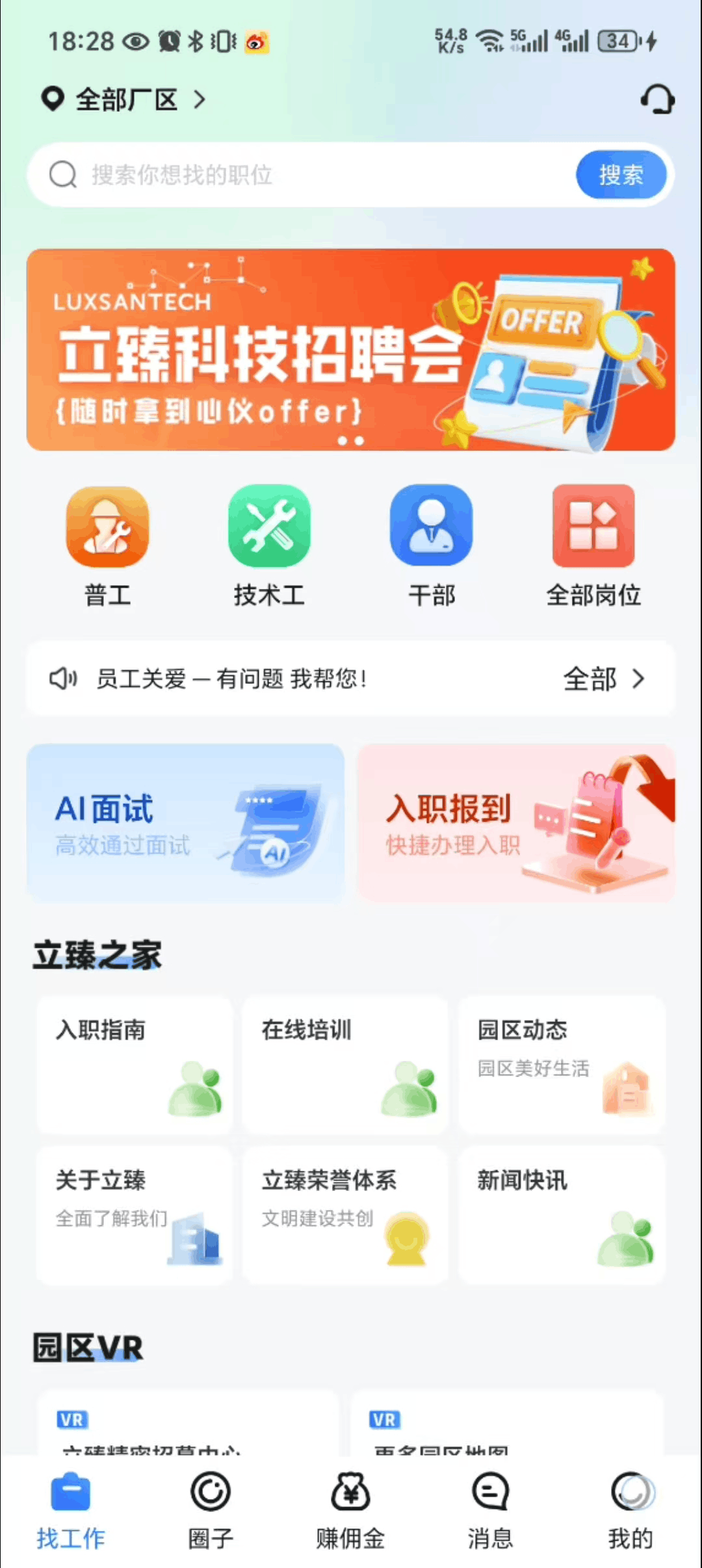This screenshot has height=1568, width=702.
Task: View 全部岗位
Action: [x=593, y=546]
